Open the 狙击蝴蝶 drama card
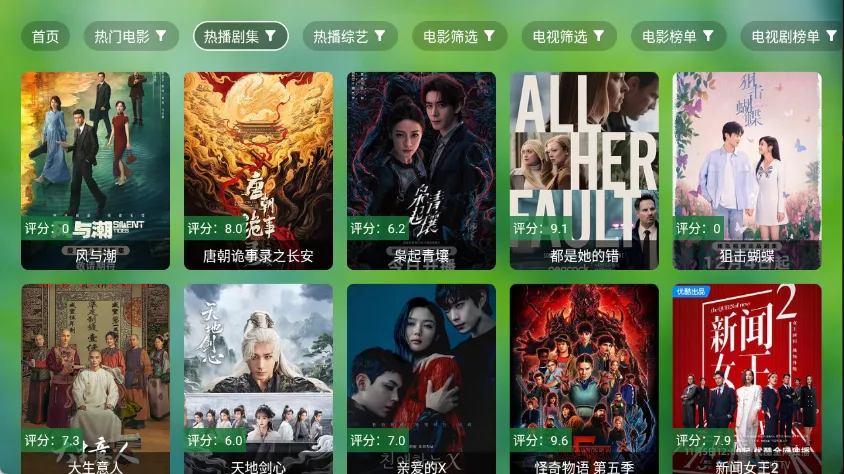The image size is (844, 474). click(747, 170)
